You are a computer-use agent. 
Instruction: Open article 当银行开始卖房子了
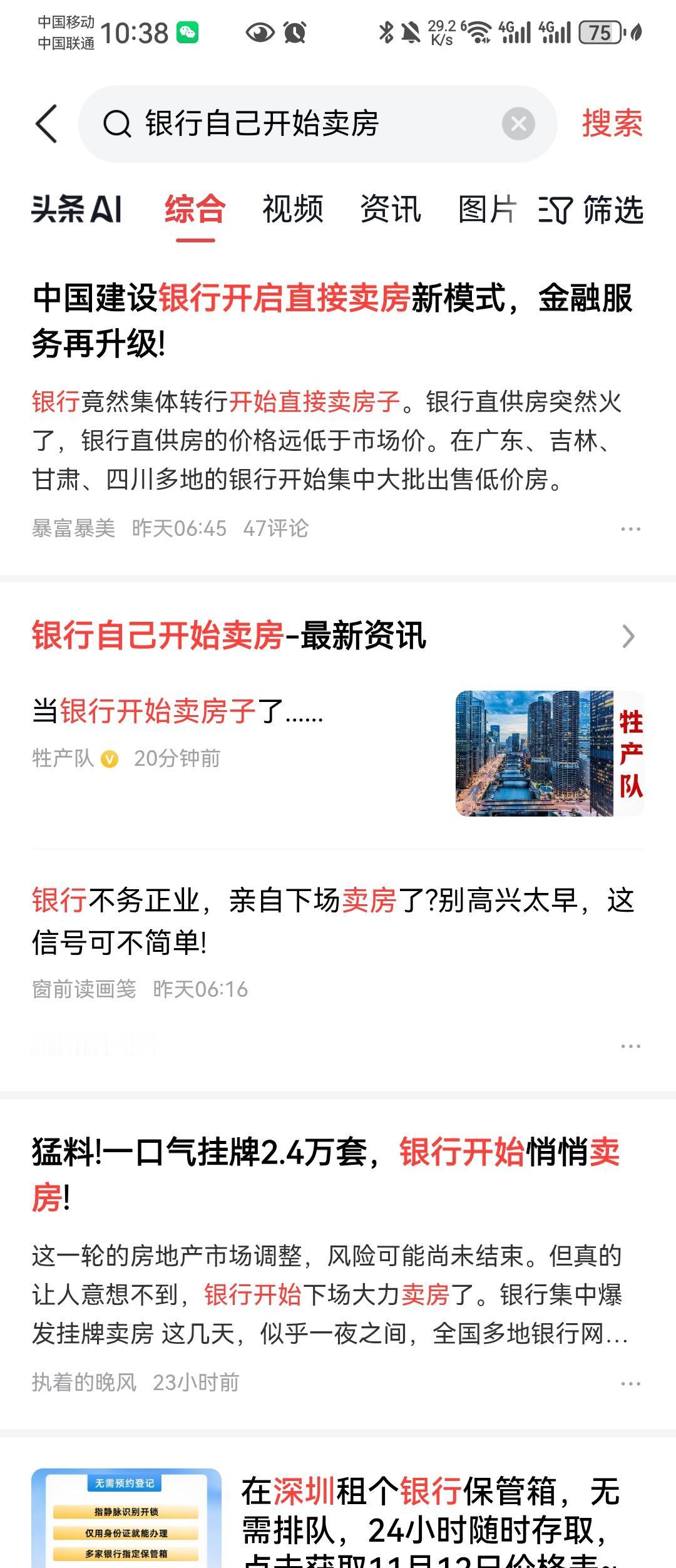coord(177,711)
